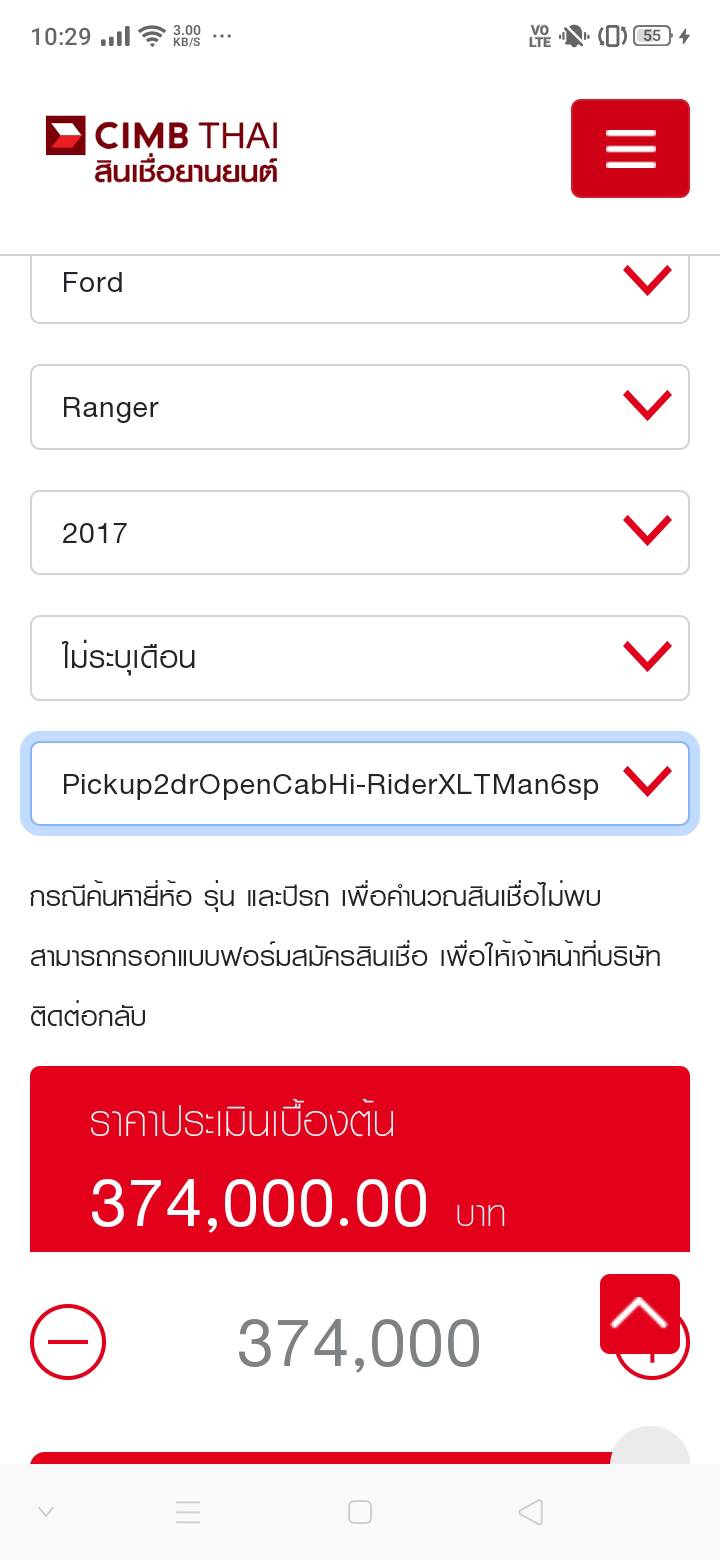Decrease the 374,000 amount with minus
Screen dimensions: 720x1560
pos(68,1342)
